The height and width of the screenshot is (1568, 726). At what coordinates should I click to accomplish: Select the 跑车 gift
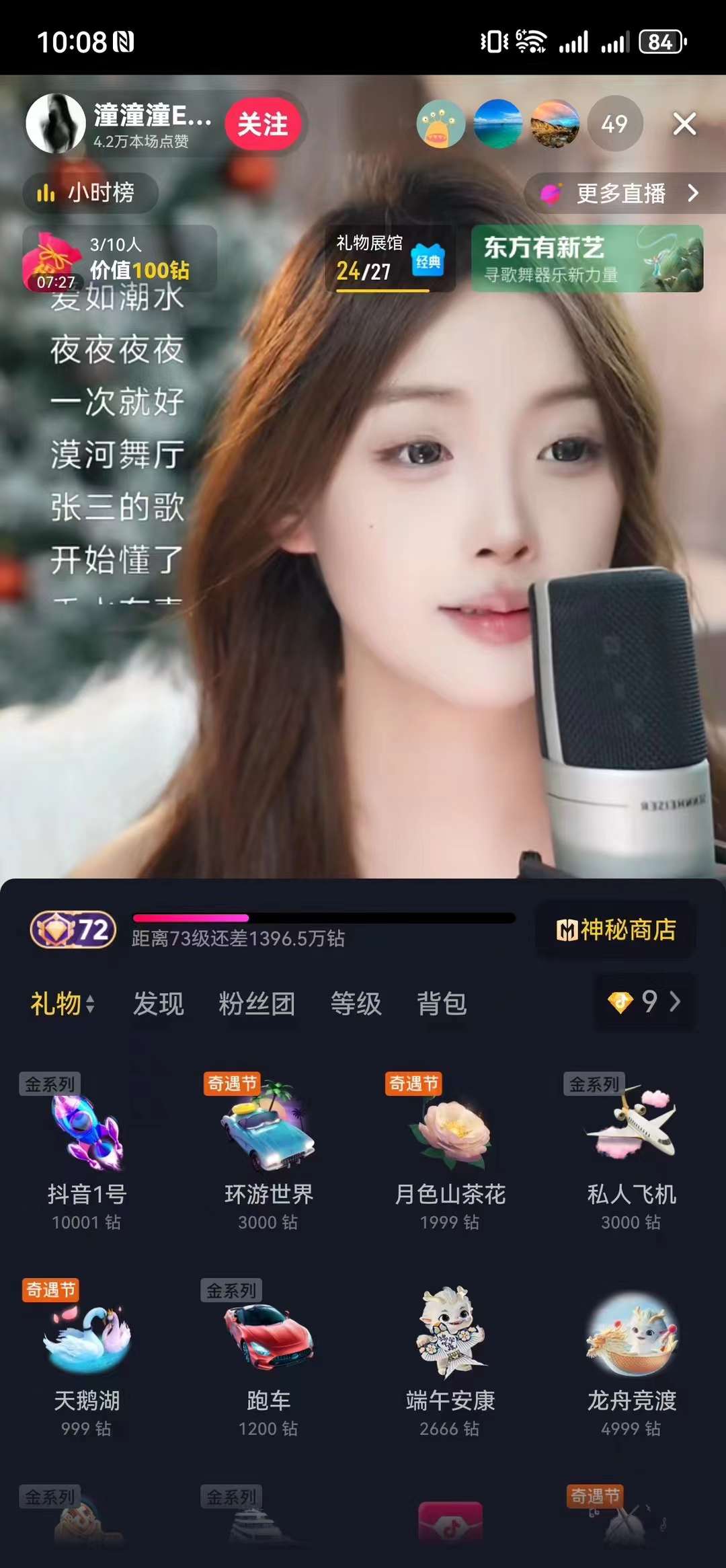pos(268,1357)
